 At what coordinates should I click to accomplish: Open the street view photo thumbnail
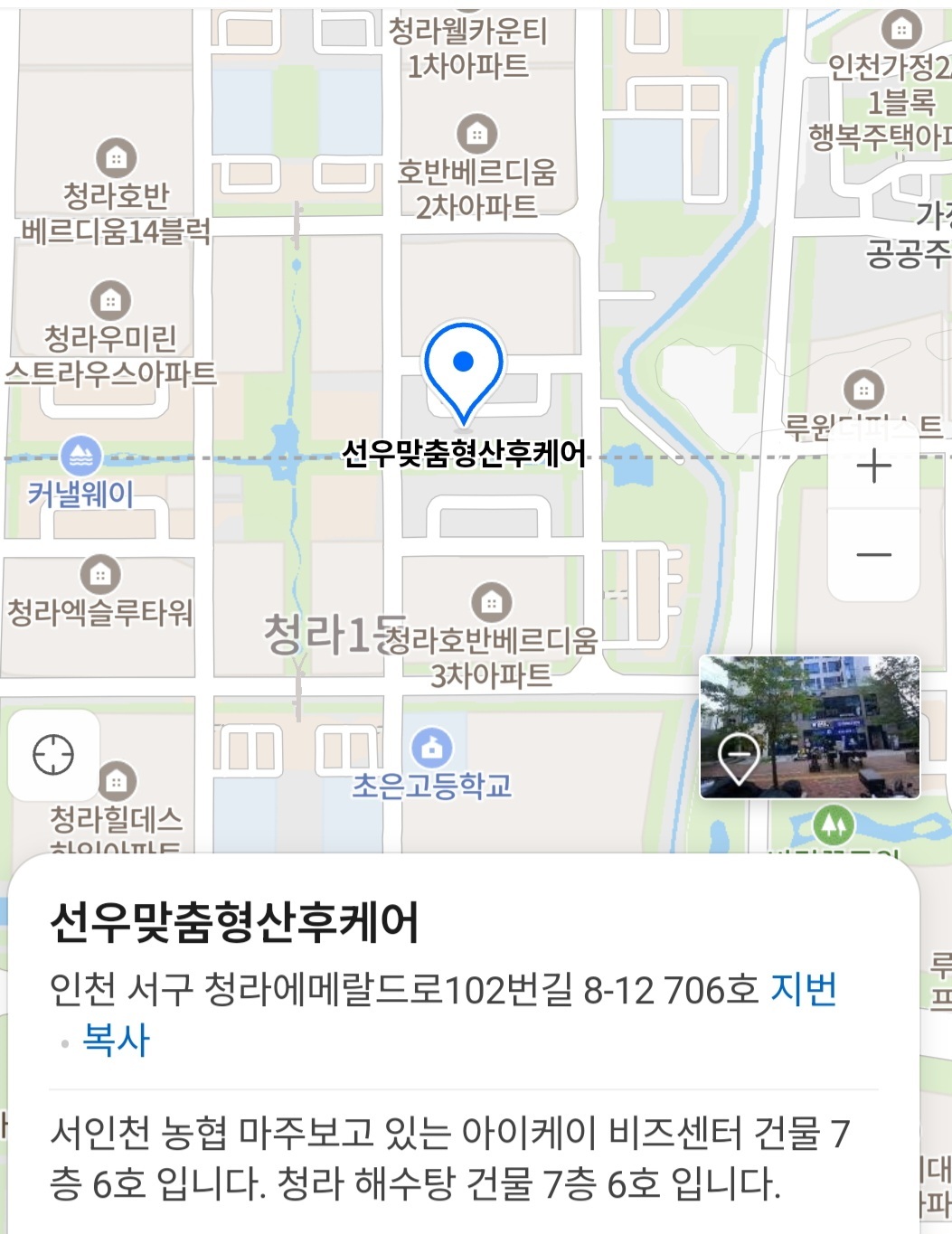click(810, 727)
